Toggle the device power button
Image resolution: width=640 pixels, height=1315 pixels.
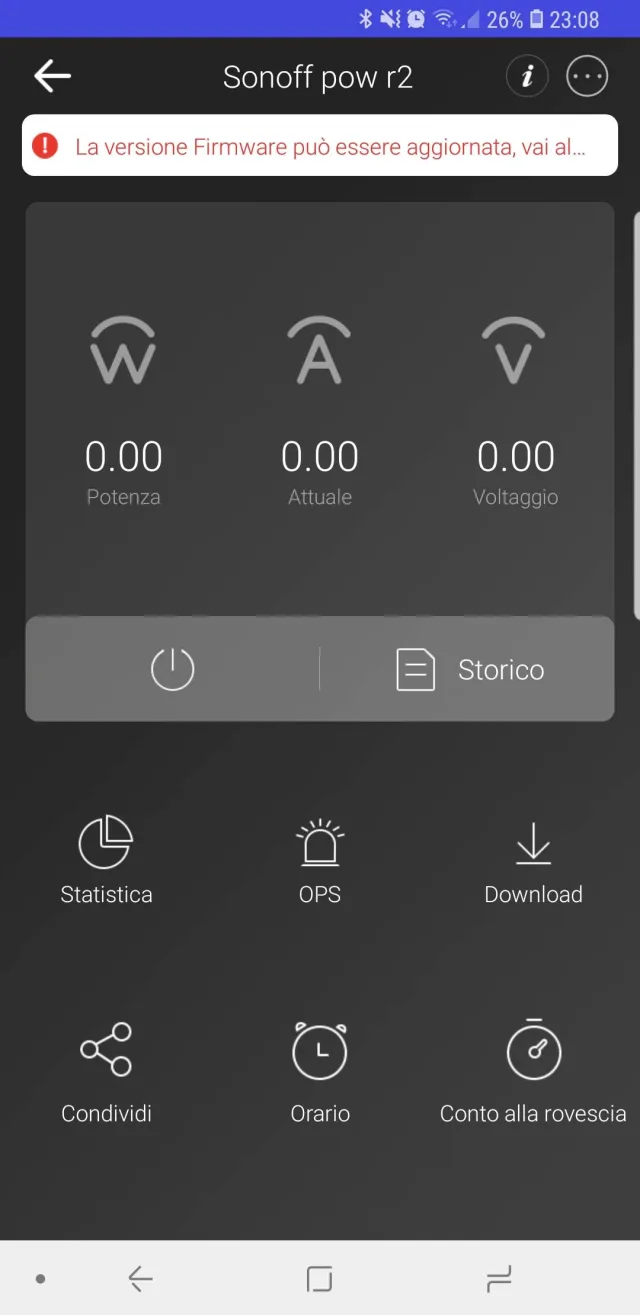click(x=172, y=669)
